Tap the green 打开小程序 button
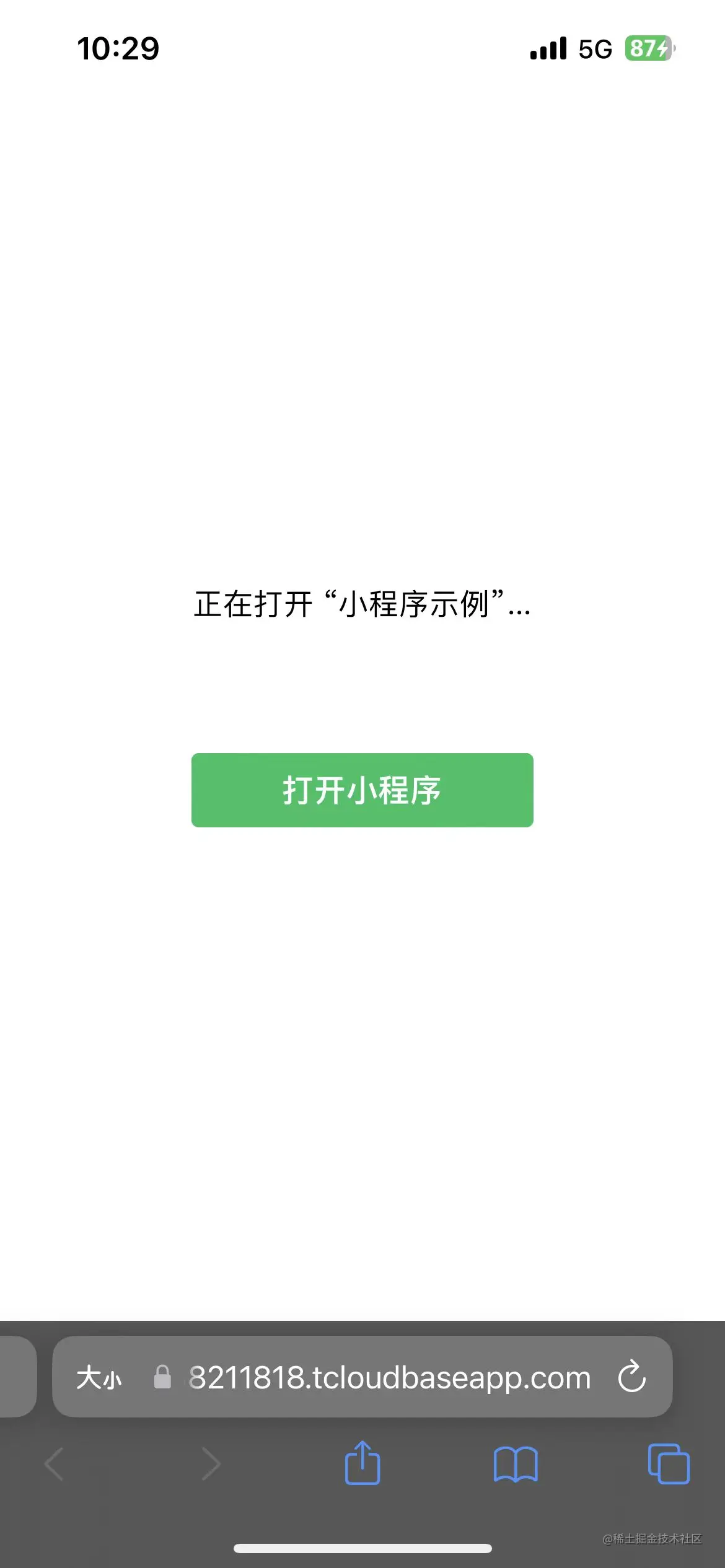725x1568 pixels. click(x=362, y=790)
